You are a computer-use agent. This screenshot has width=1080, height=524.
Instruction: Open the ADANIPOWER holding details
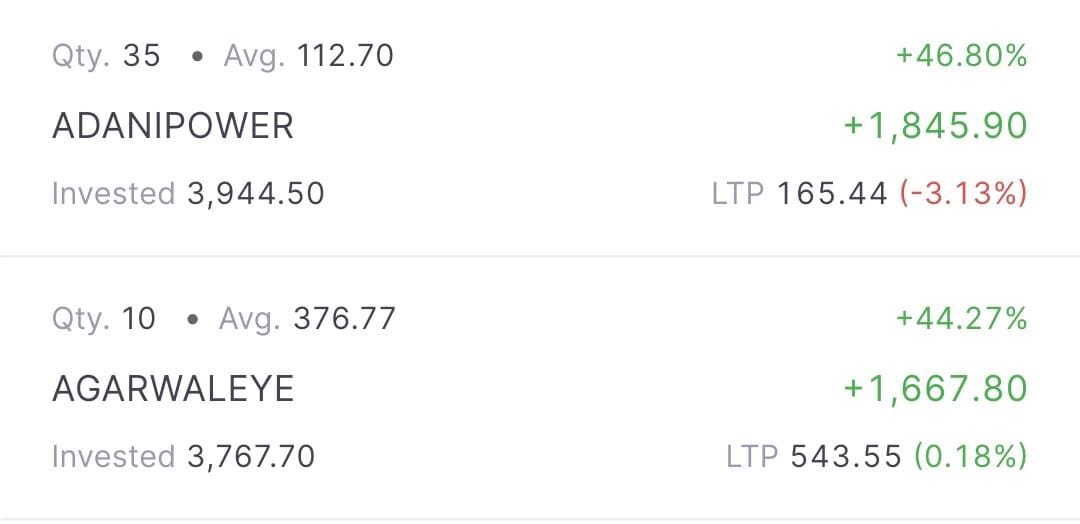(x=173, y=127)
